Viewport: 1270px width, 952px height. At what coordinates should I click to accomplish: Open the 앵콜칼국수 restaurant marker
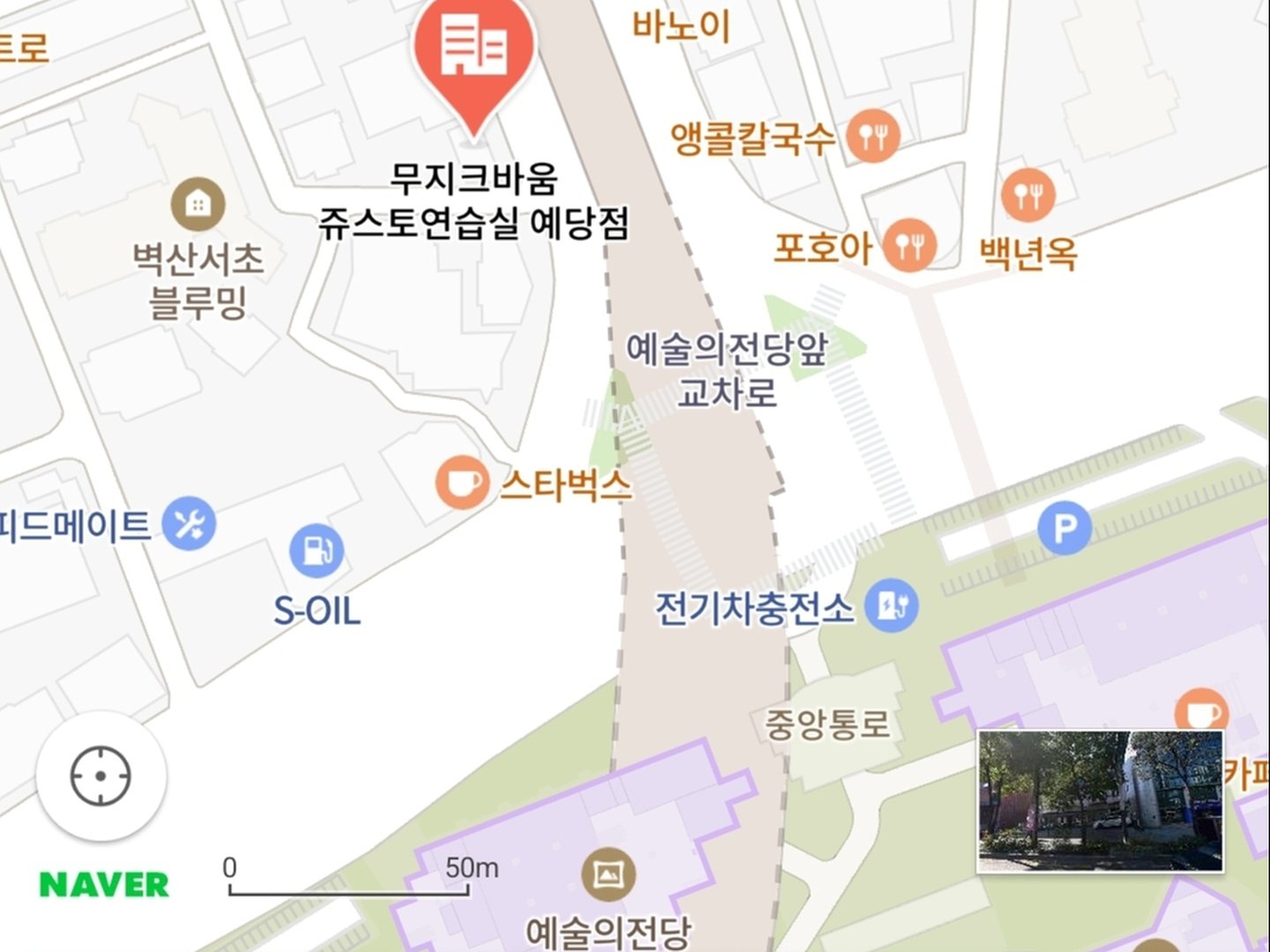872,136
